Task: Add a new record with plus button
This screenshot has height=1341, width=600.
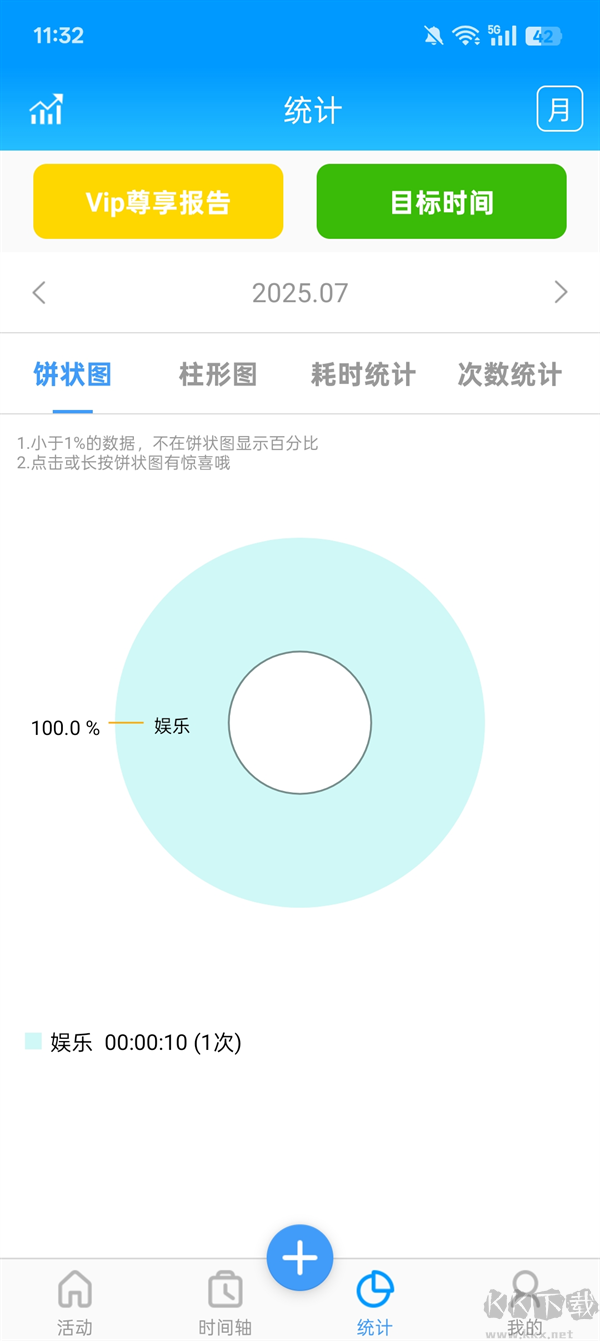Action: pyautogui.click(x=300, y=1257)
